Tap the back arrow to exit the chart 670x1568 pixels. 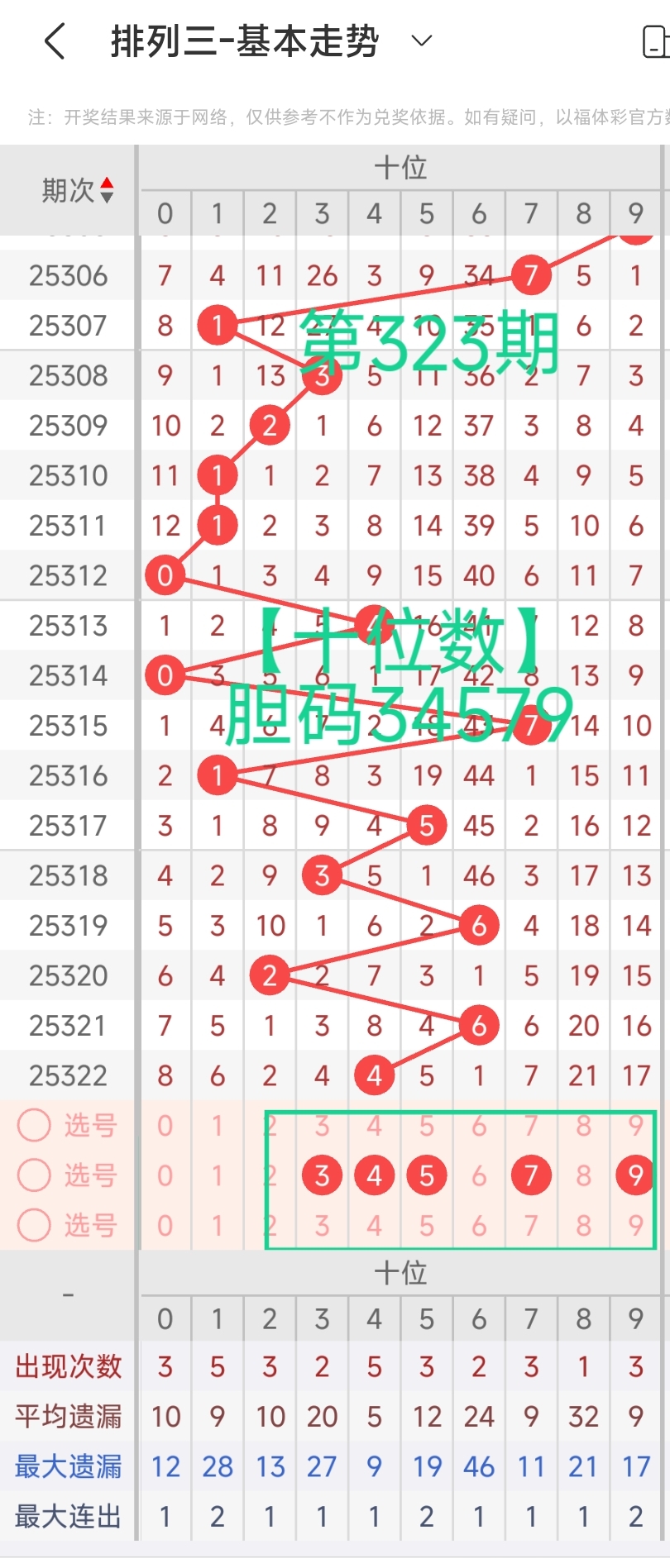[x=55, y=40]
